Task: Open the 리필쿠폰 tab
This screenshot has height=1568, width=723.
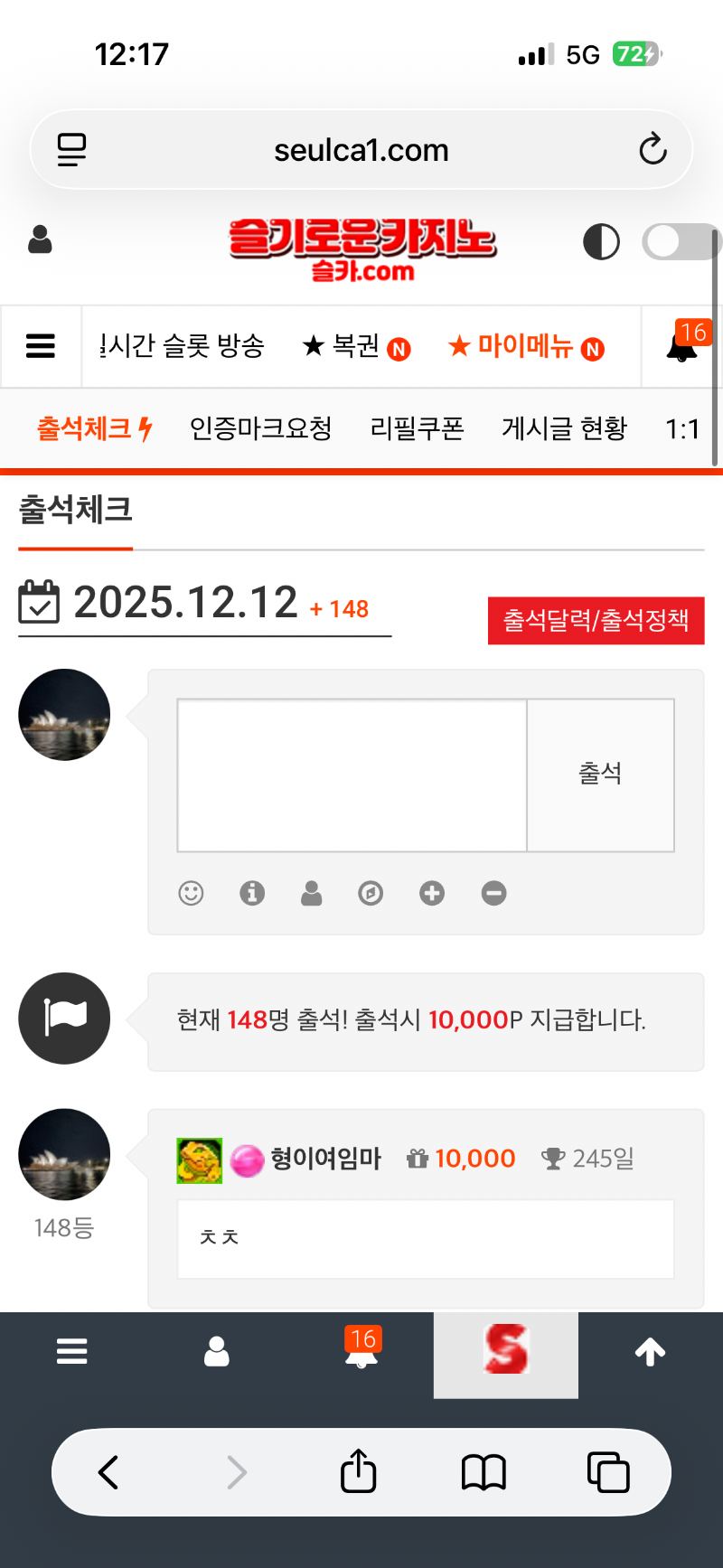Action: [416, 428]
